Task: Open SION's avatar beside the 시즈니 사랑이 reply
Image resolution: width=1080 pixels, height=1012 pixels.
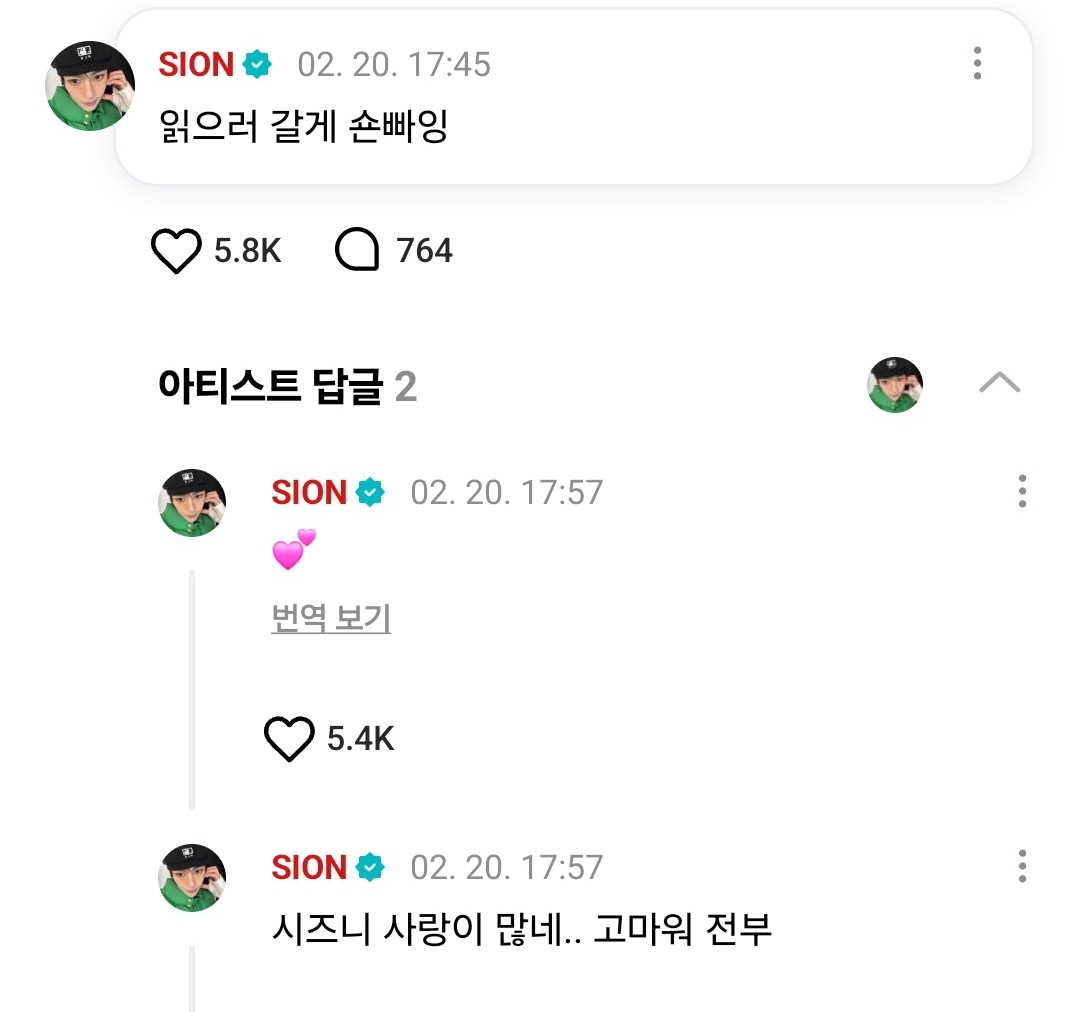Action: pyautogui.click(x=193, y=877)
